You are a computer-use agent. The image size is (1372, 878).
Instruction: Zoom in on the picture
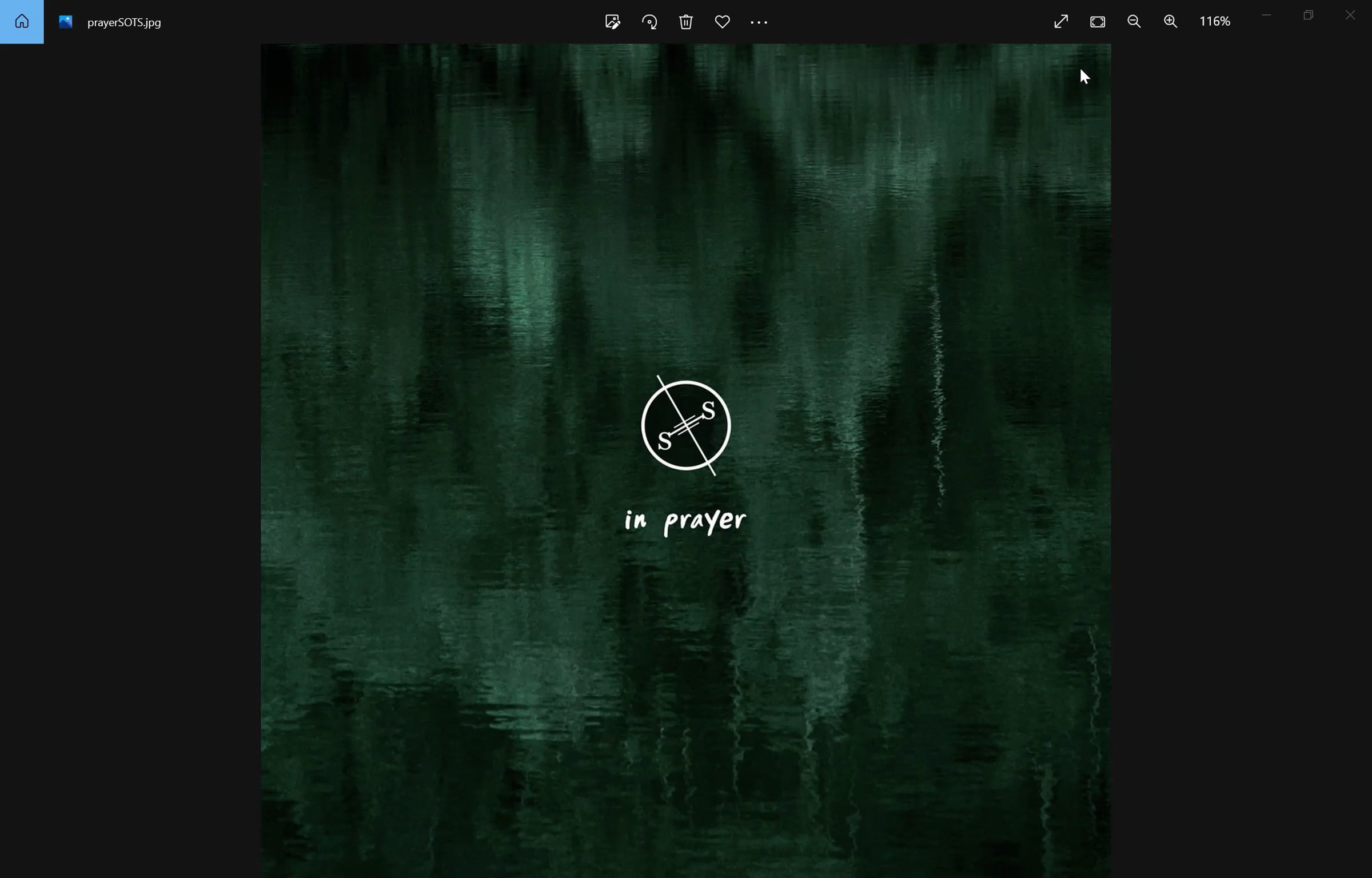pos(1170,22)
